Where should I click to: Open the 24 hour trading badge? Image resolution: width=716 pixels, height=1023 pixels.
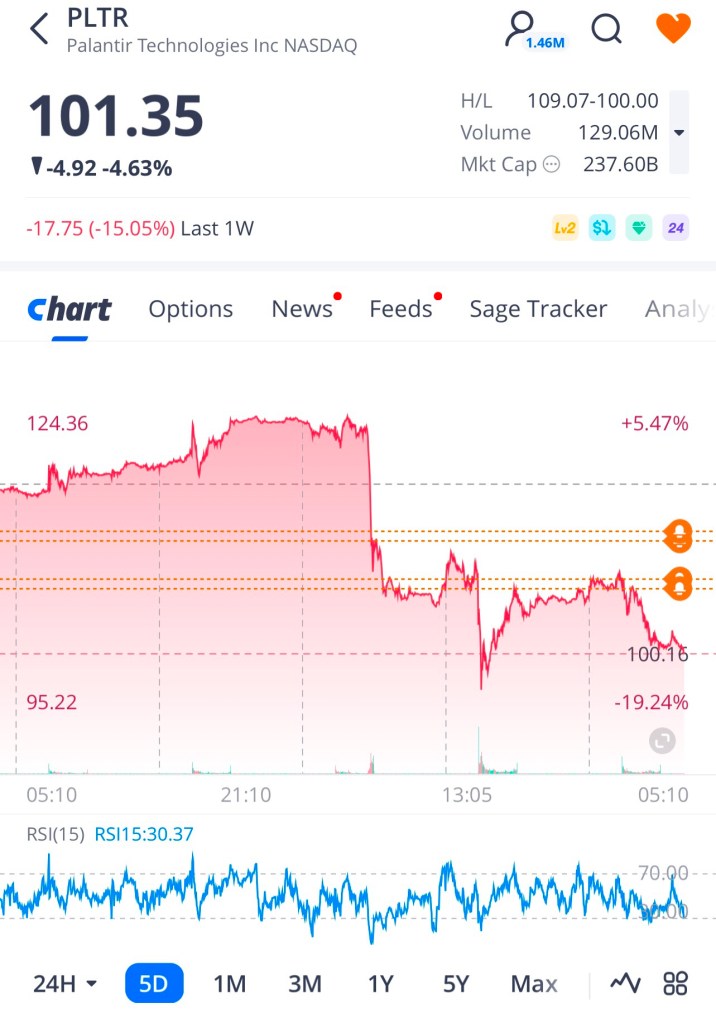click(x=676, y=228)
